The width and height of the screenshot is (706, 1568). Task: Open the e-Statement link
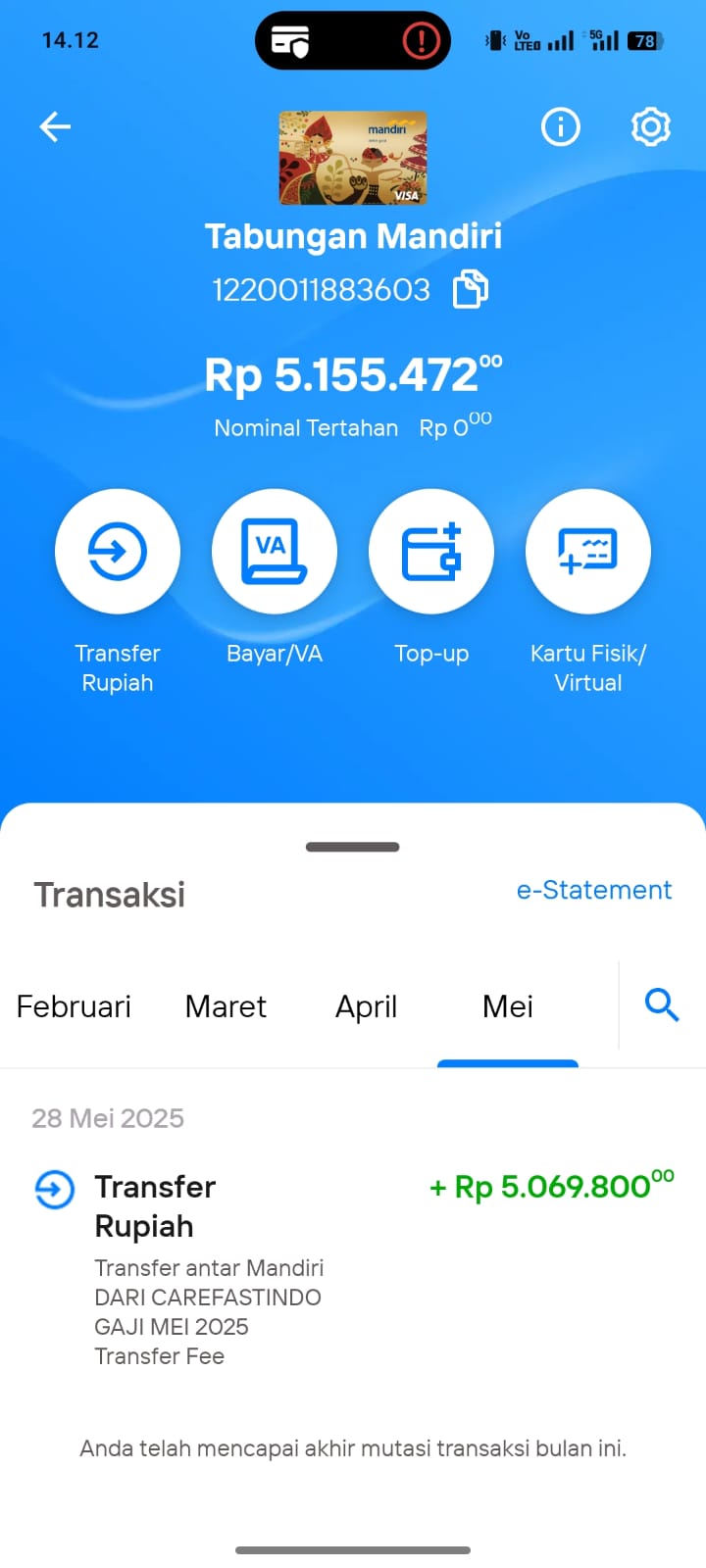pyautogui.click(x=594, y=890)
